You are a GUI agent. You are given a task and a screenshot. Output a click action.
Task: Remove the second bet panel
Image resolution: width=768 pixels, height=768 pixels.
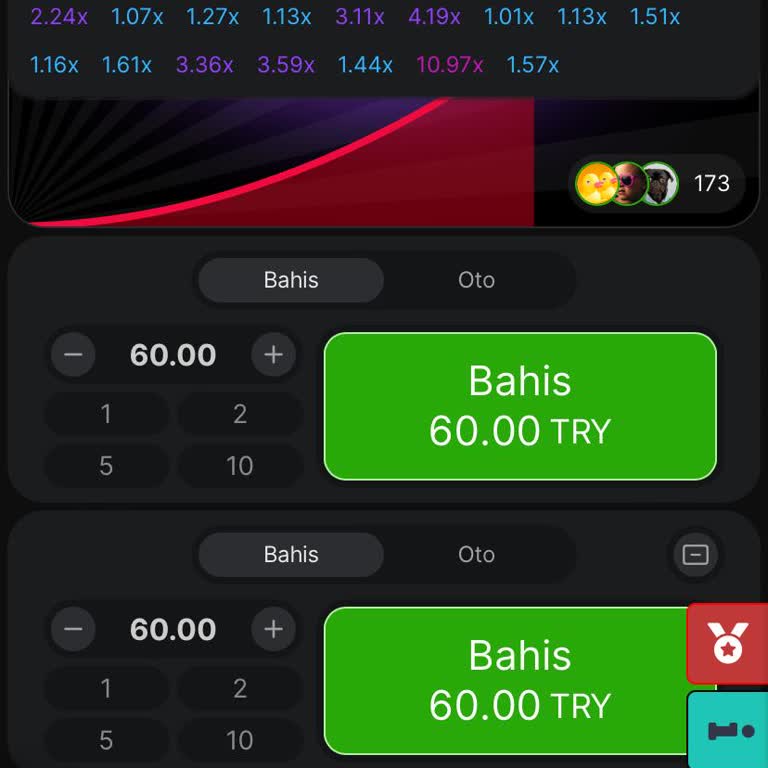coord(695,554)
